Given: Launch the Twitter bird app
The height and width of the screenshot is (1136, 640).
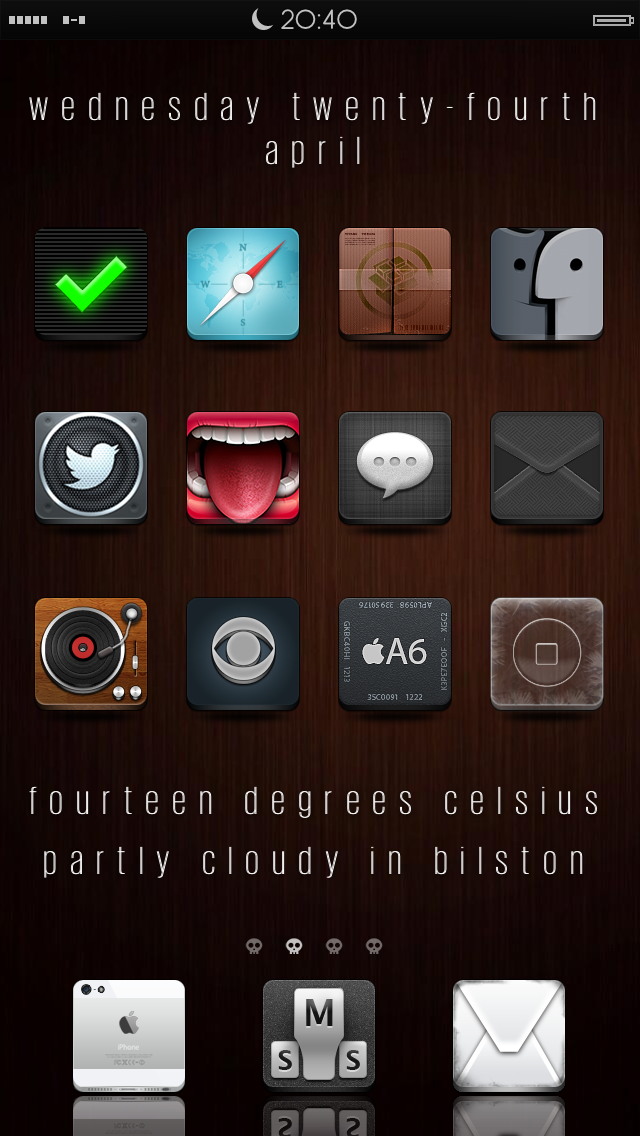Looking at the screenshot, I should (x=91, y=467).
